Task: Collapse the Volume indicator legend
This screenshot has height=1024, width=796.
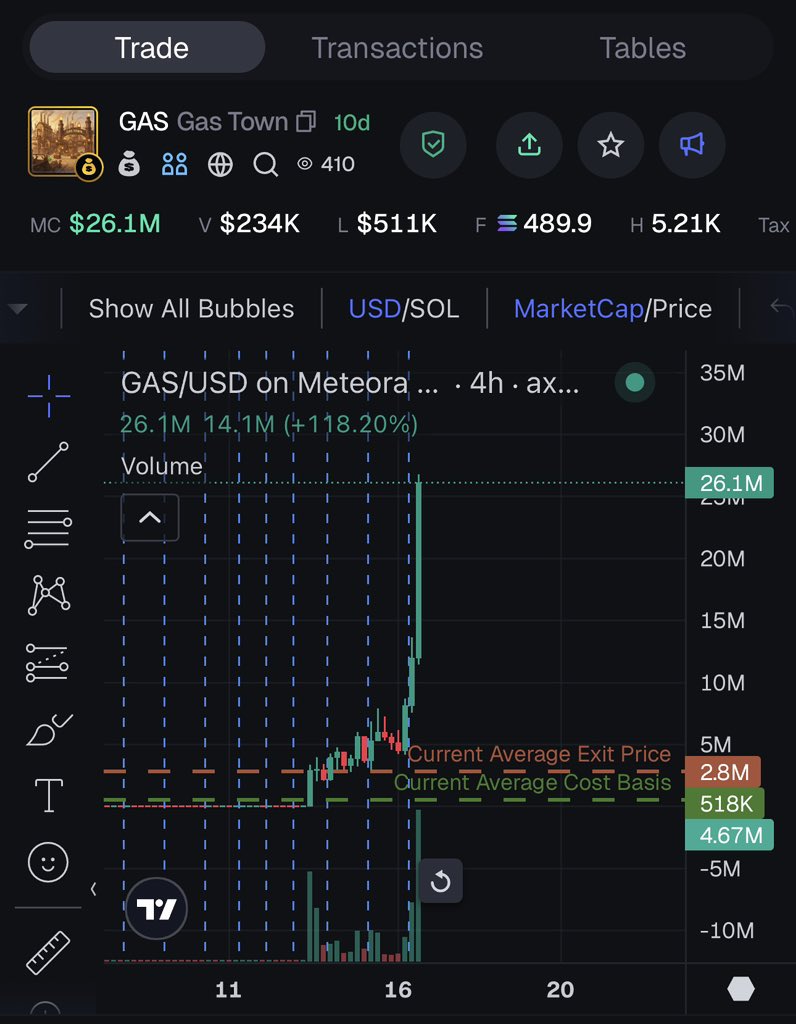Action: click(150, 518)
